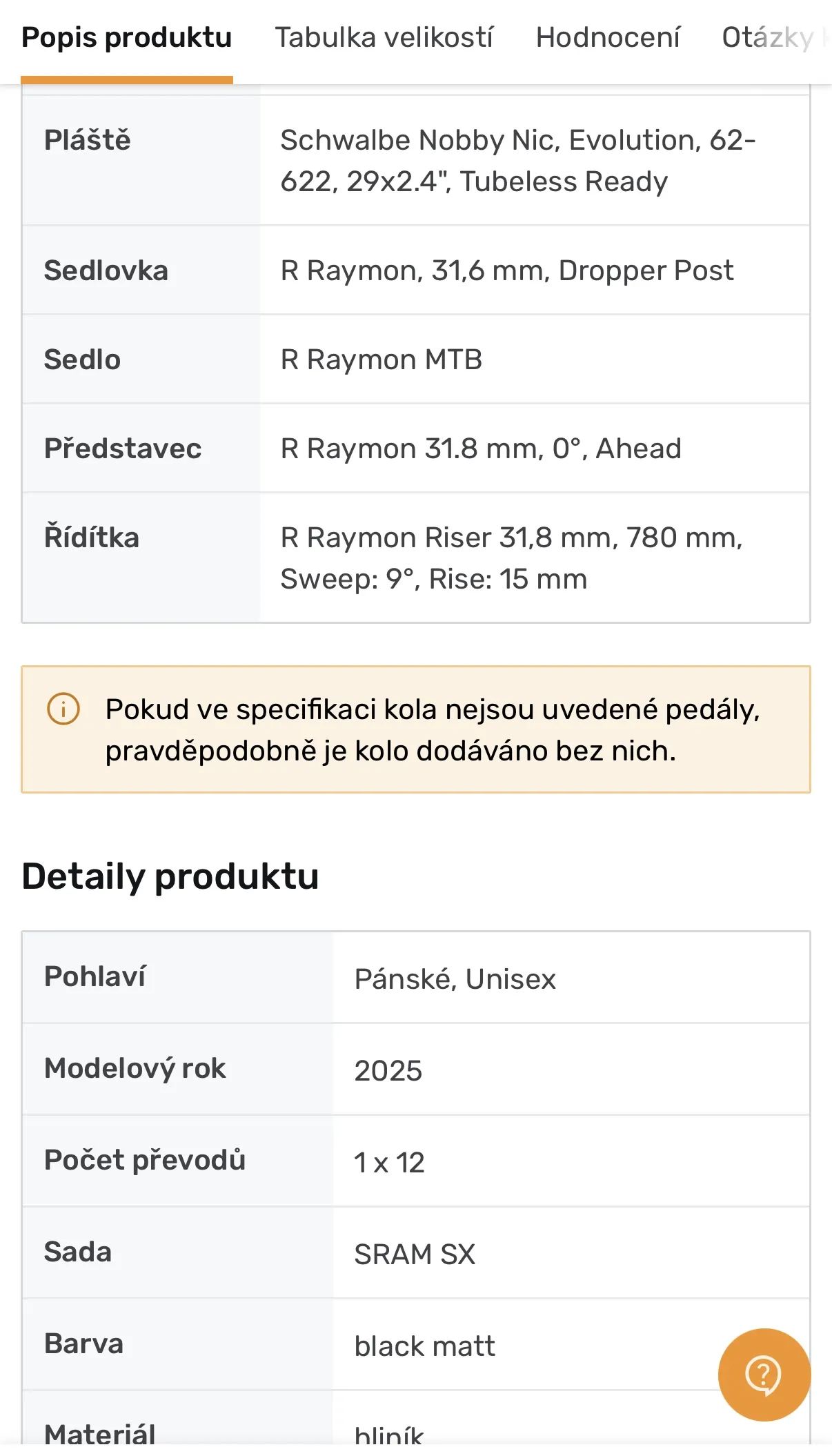This screenshot has width=832, height=1456.
Task: Switch to the Tabulka velikostí tab
Action: point(384,38)
